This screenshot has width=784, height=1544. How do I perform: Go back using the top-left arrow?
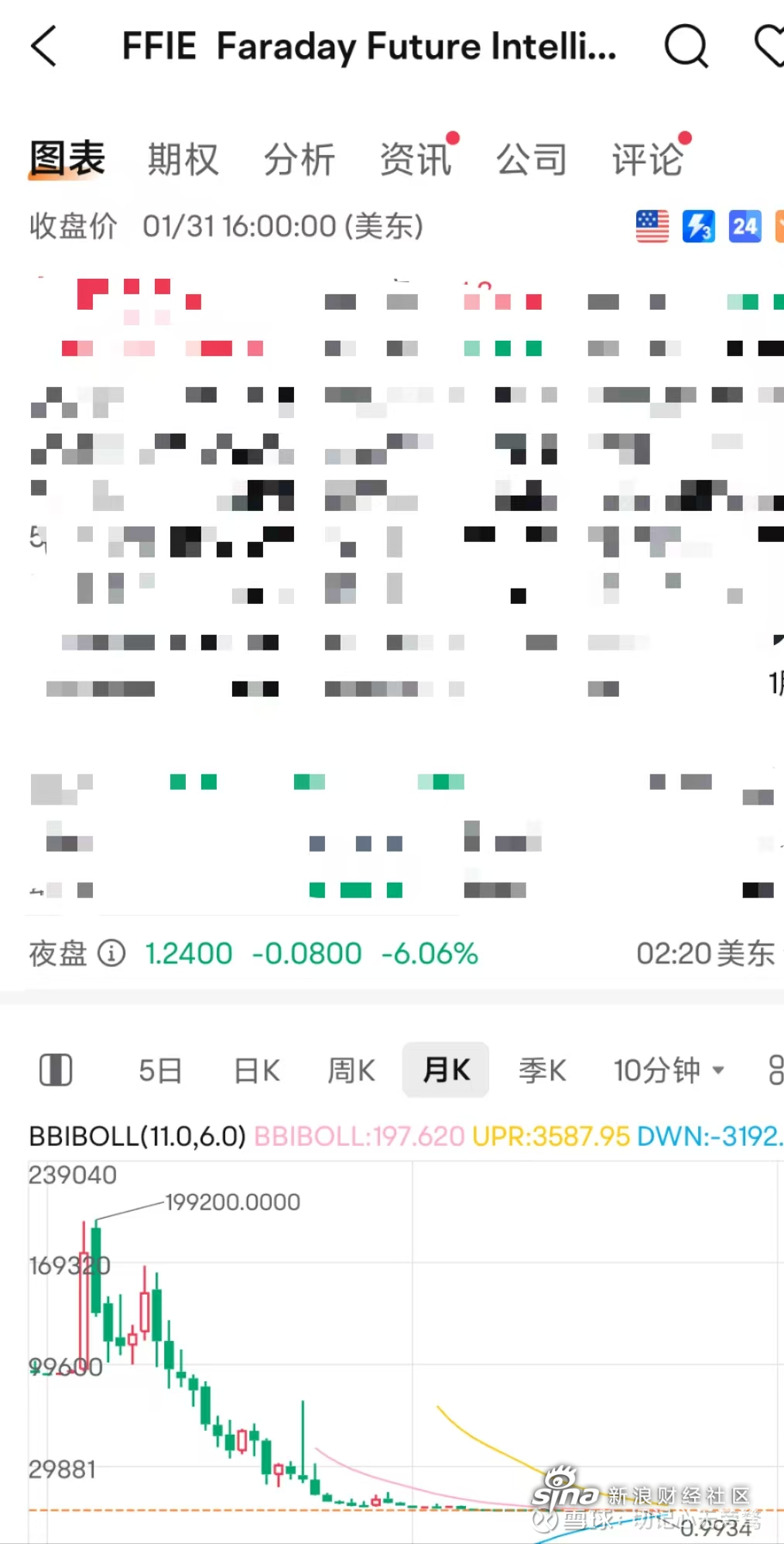[43, 46]
